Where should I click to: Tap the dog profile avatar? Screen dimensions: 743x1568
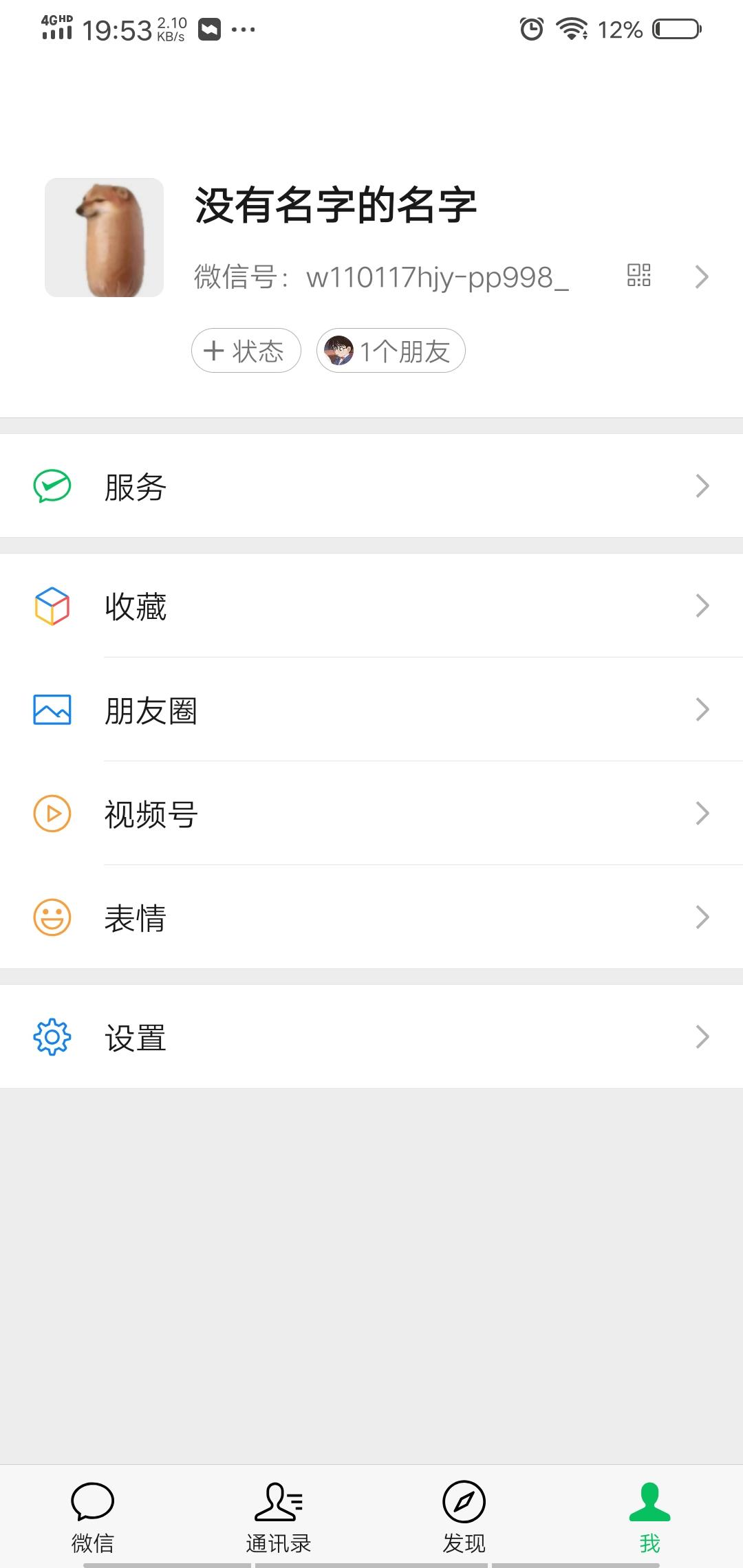click(x=104, y=238)
